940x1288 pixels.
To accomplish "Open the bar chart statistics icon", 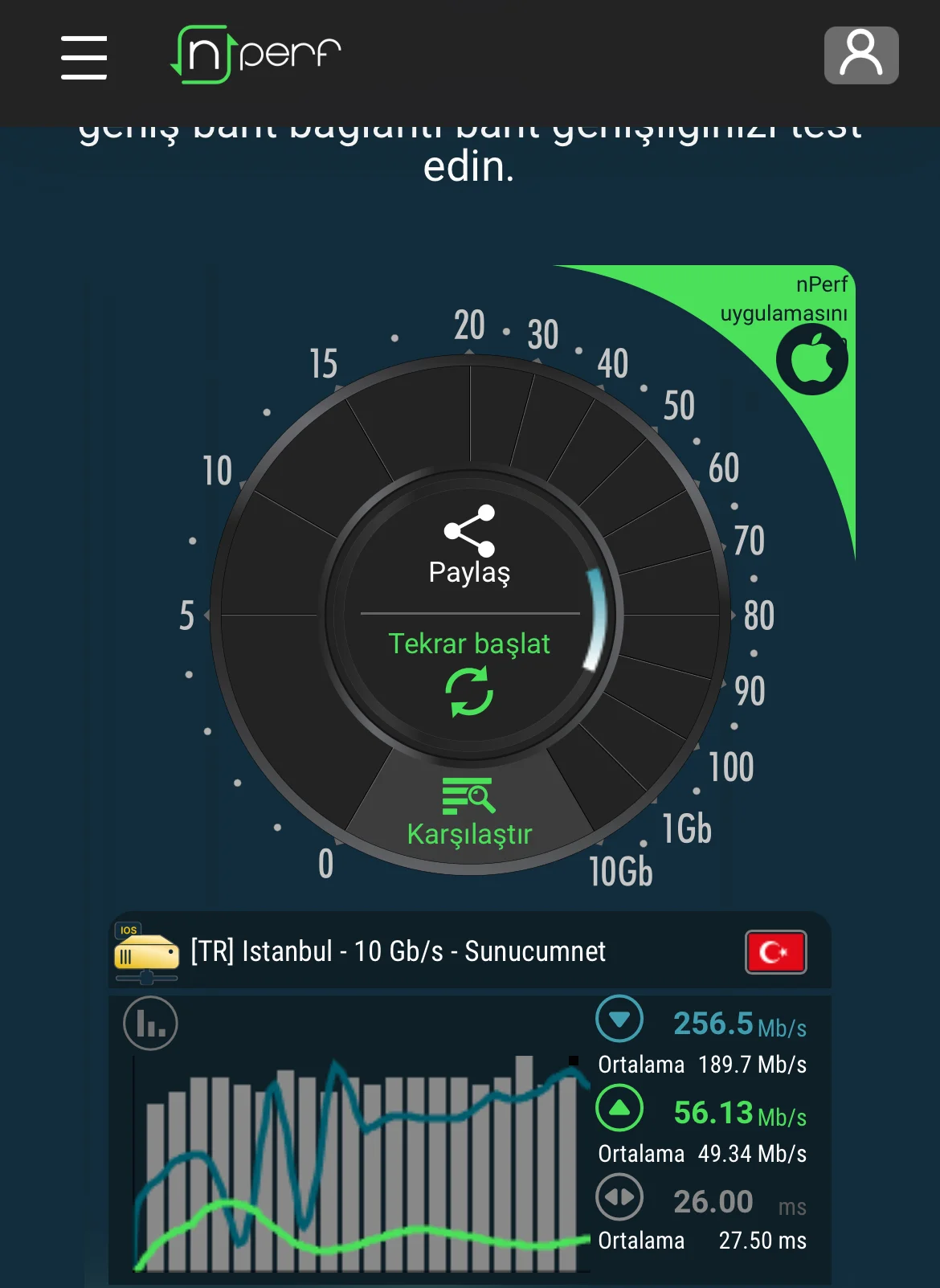I will click(150, 1023).
